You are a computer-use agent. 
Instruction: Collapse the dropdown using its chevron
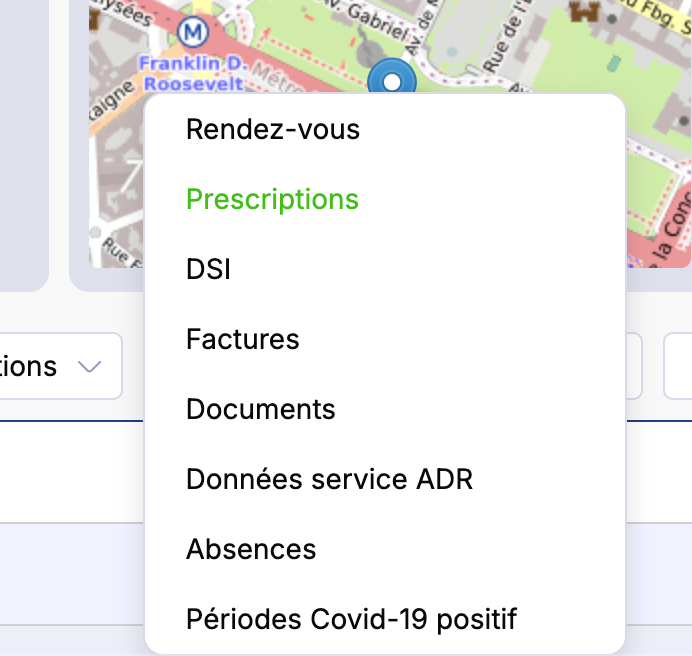click(x=89, y=367)
